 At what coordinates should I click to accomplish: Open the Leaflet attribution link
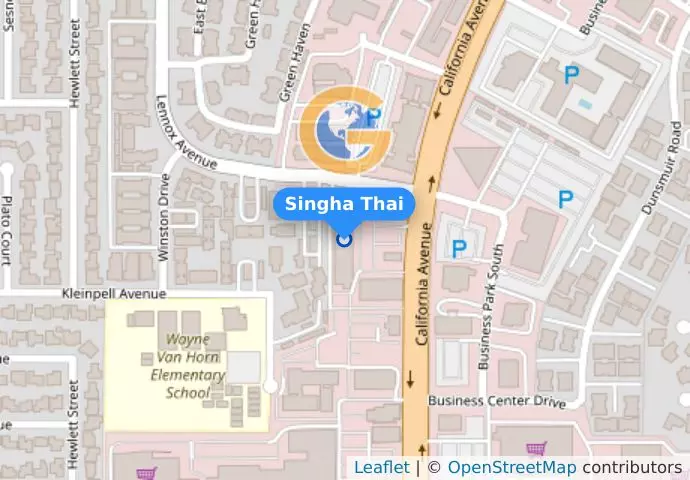381,467
